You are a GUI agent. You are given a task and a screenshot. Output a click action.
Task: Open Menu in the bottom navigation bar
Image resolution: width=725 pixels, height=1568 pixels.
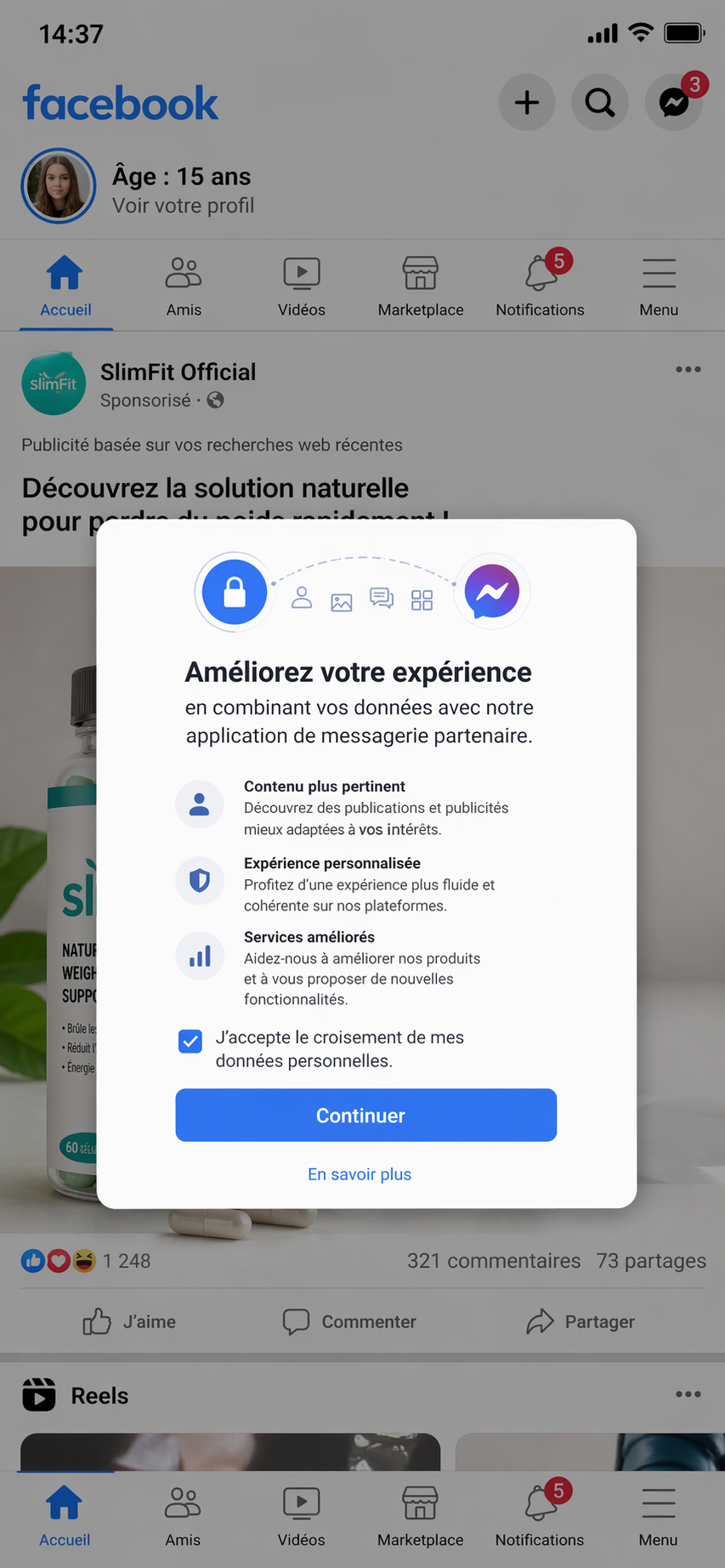658,1517
